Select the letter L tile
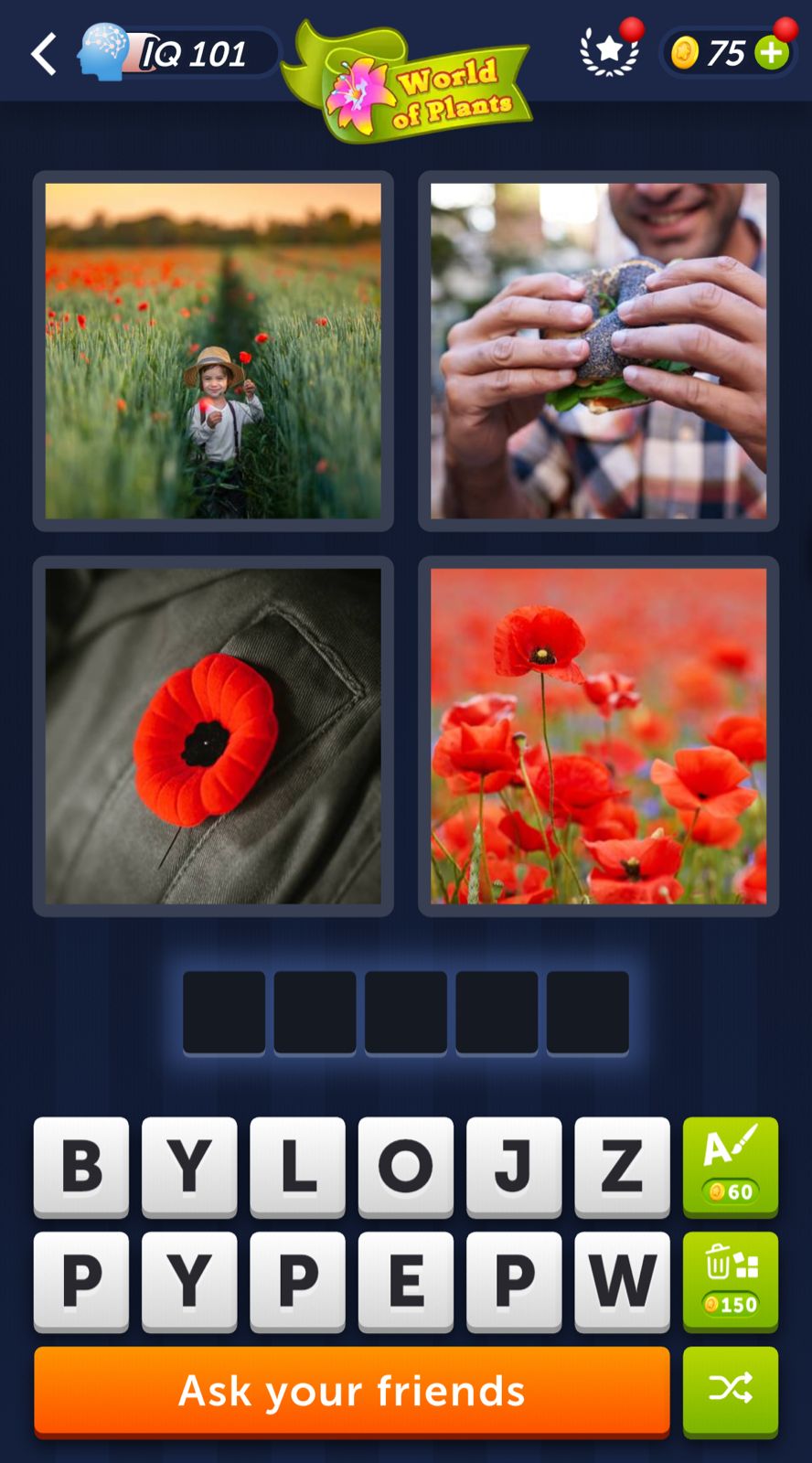This screenshot has width=812, height=1463. coord(297,1166)
